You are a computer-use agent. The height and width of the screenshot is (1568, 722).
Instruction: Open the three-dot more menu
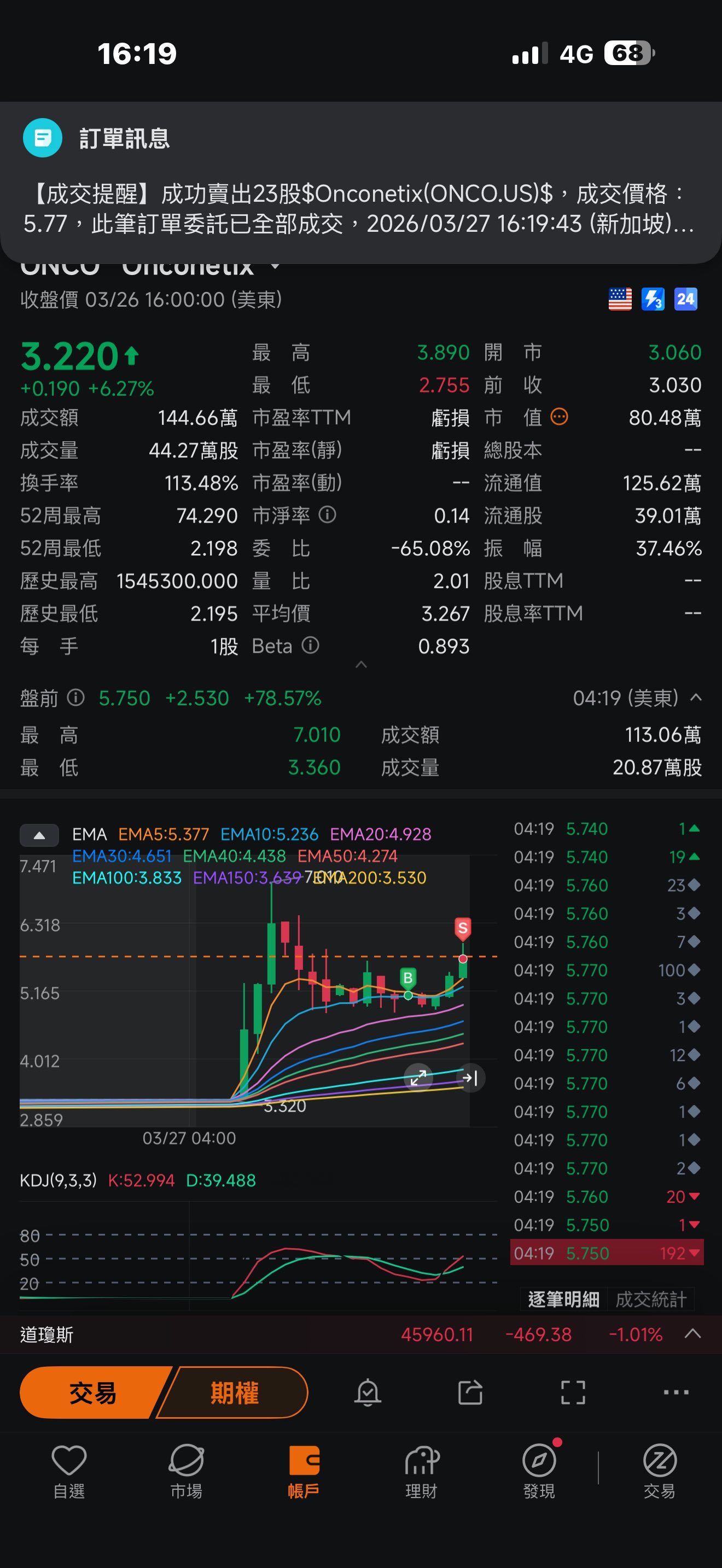tap(676, 1393)
